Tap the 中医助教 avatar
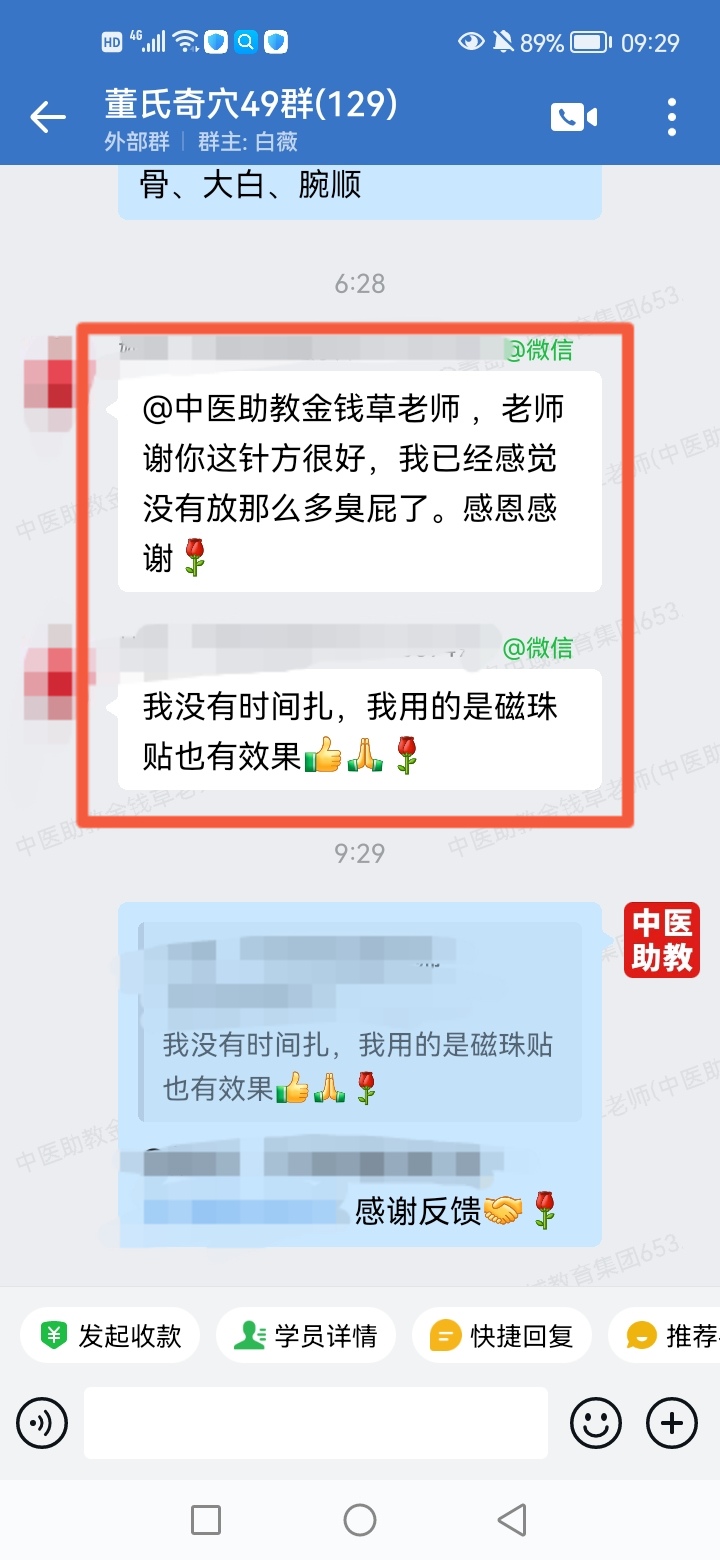This screenshot has height=1560, width=720. [662, 940]
